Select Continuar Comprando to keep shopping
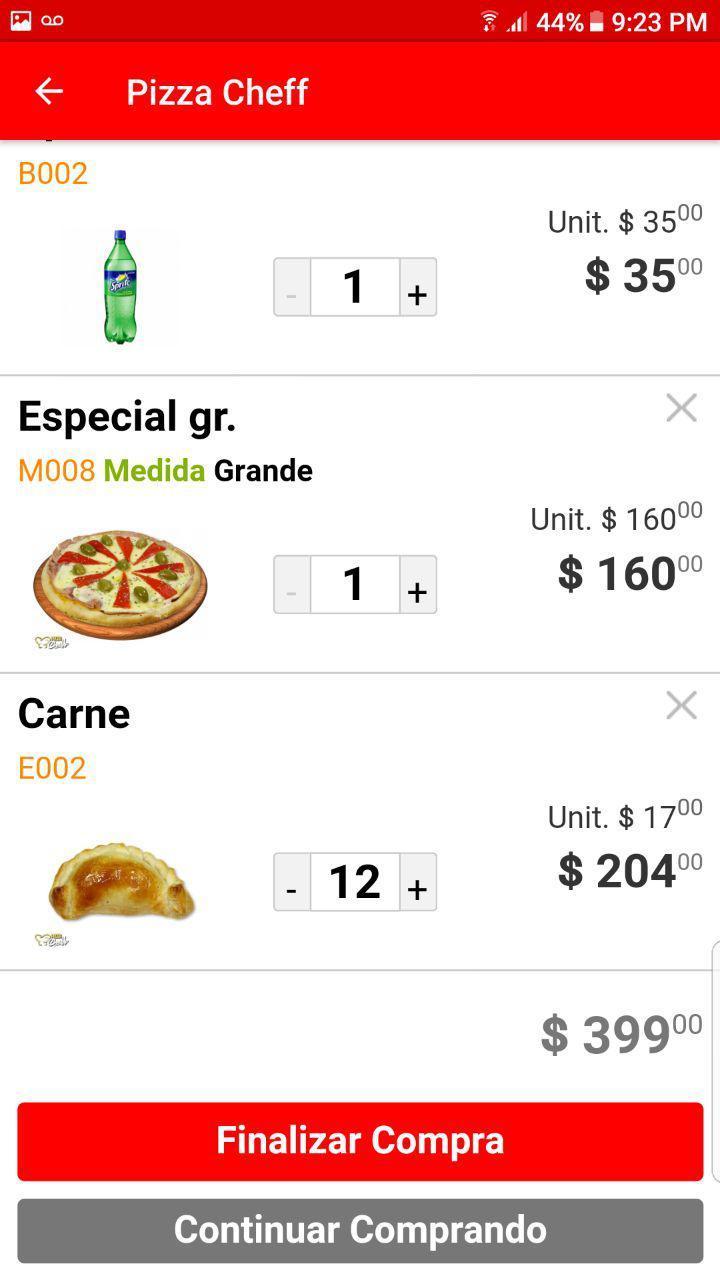The height and width of the screenshot is (1280, 720). [x=360, y=1230]
